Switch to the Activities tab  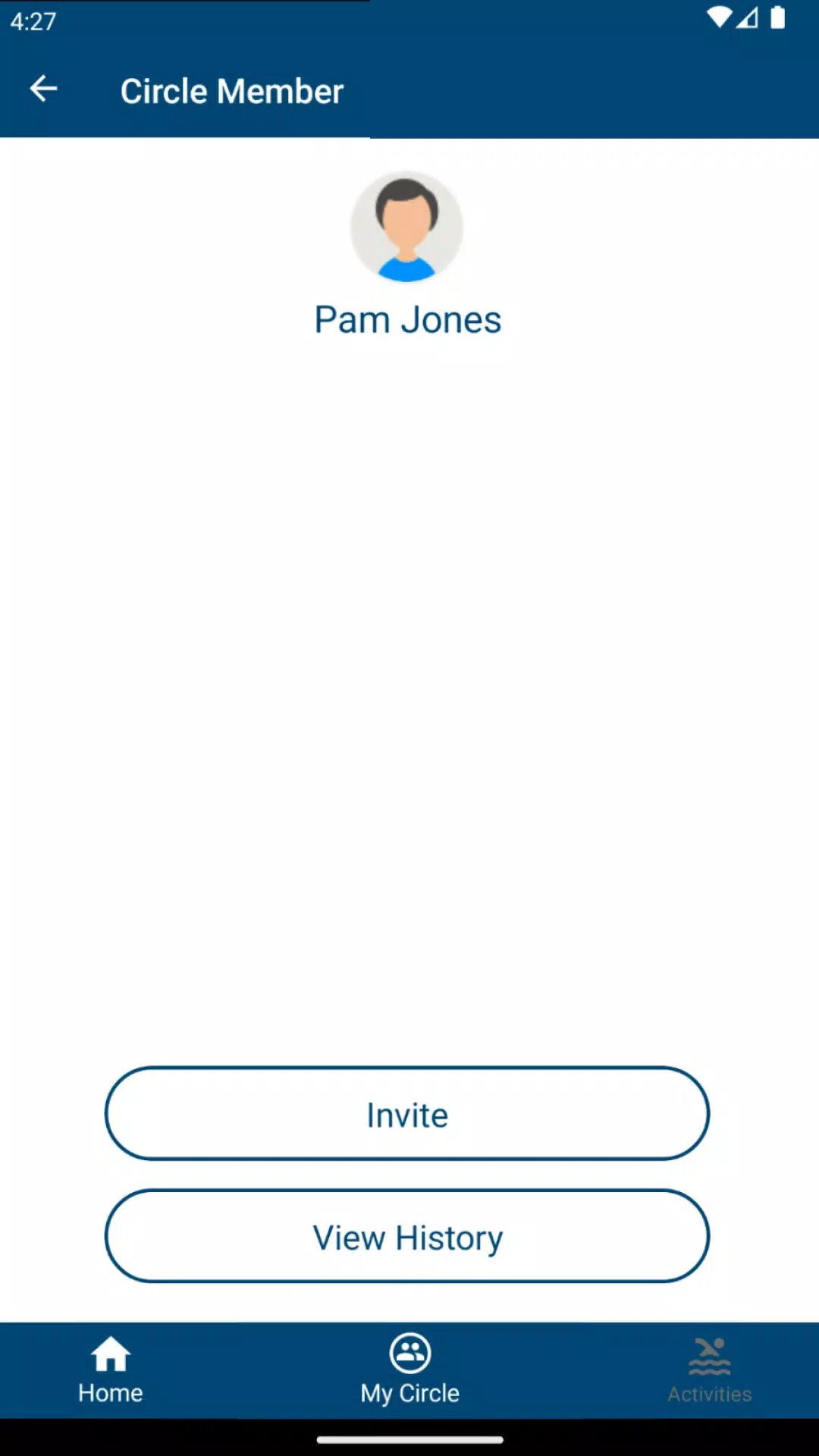[x=709, y=1371]
